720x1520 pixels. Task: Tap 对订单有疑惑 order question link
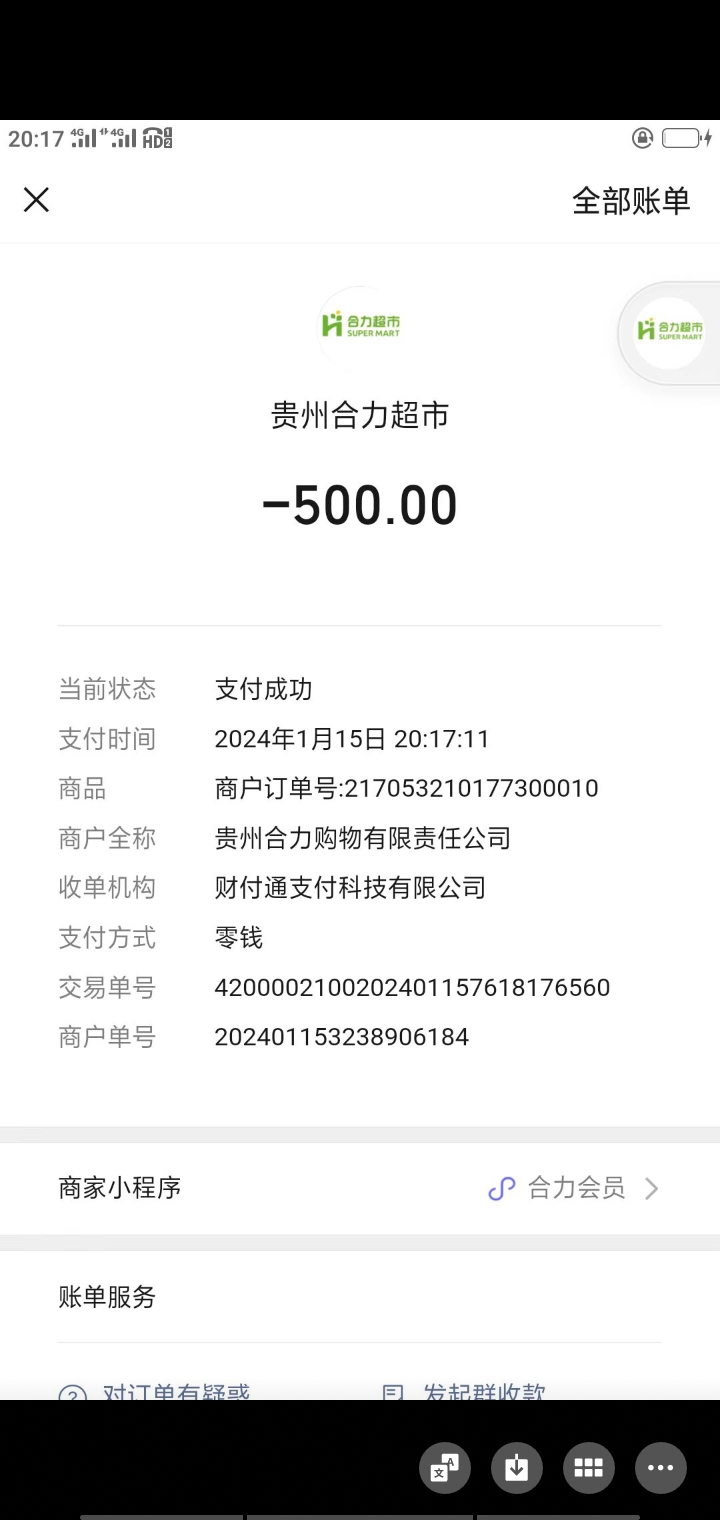[x=175, y=1391]
